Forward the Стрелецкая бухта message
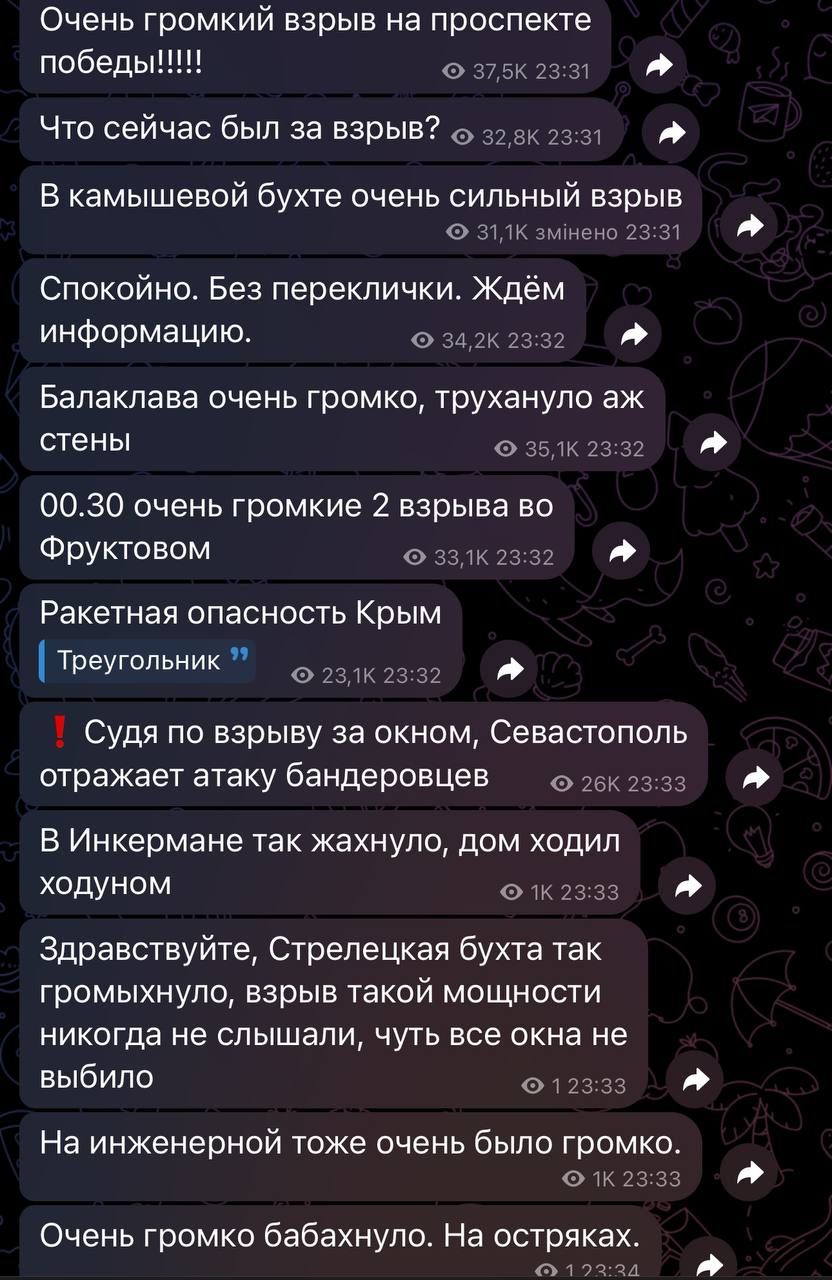This screenshot has width=832, height=1280. tap(694, 1079)
